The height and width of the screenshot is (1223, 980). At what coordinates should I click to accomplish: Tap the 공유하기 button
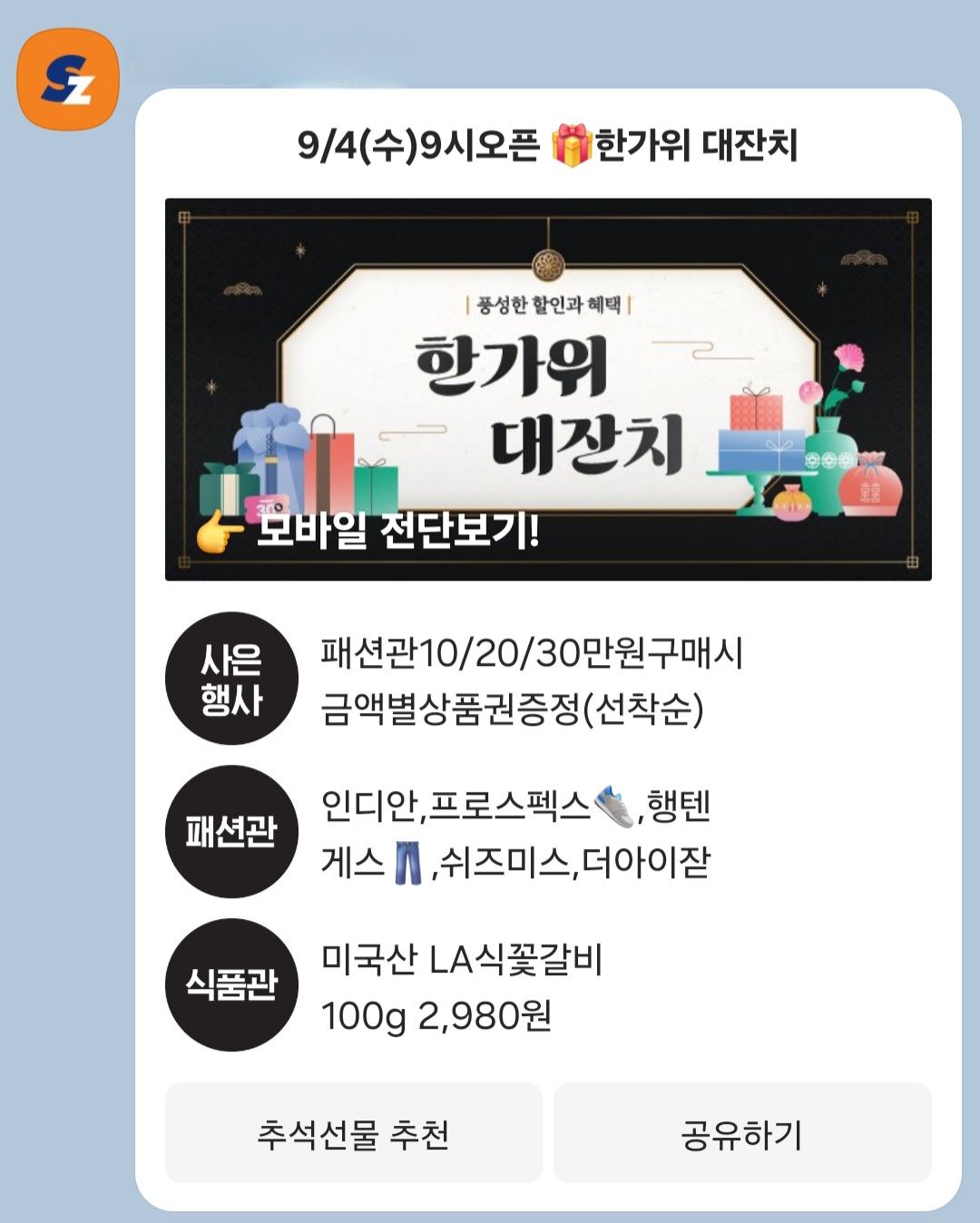(742, 1133)
